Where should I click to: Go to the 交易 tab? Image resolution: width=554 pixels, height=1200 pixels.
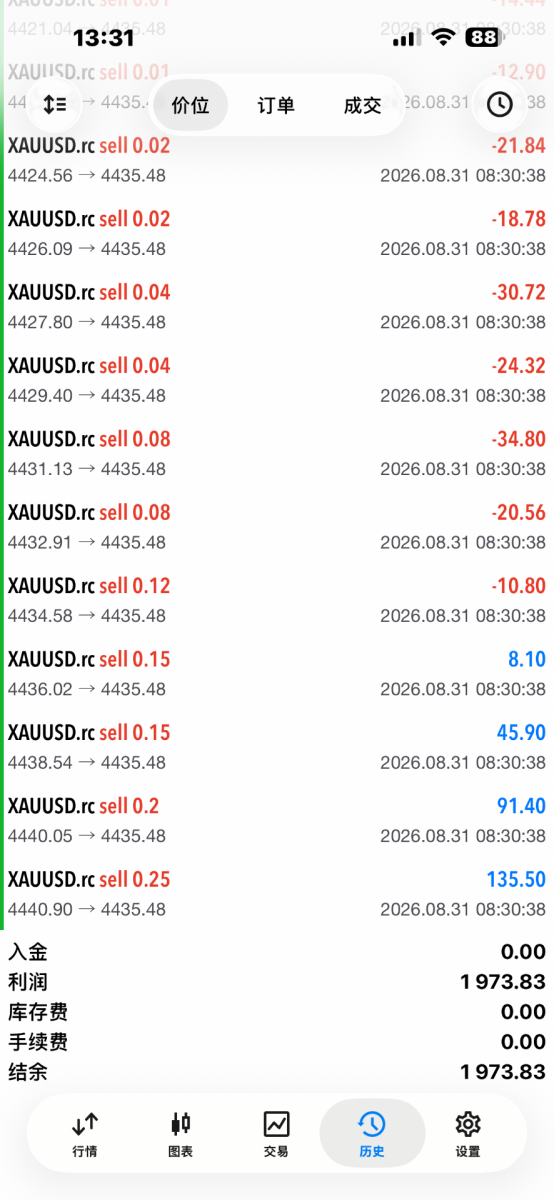click(276, 1134)
